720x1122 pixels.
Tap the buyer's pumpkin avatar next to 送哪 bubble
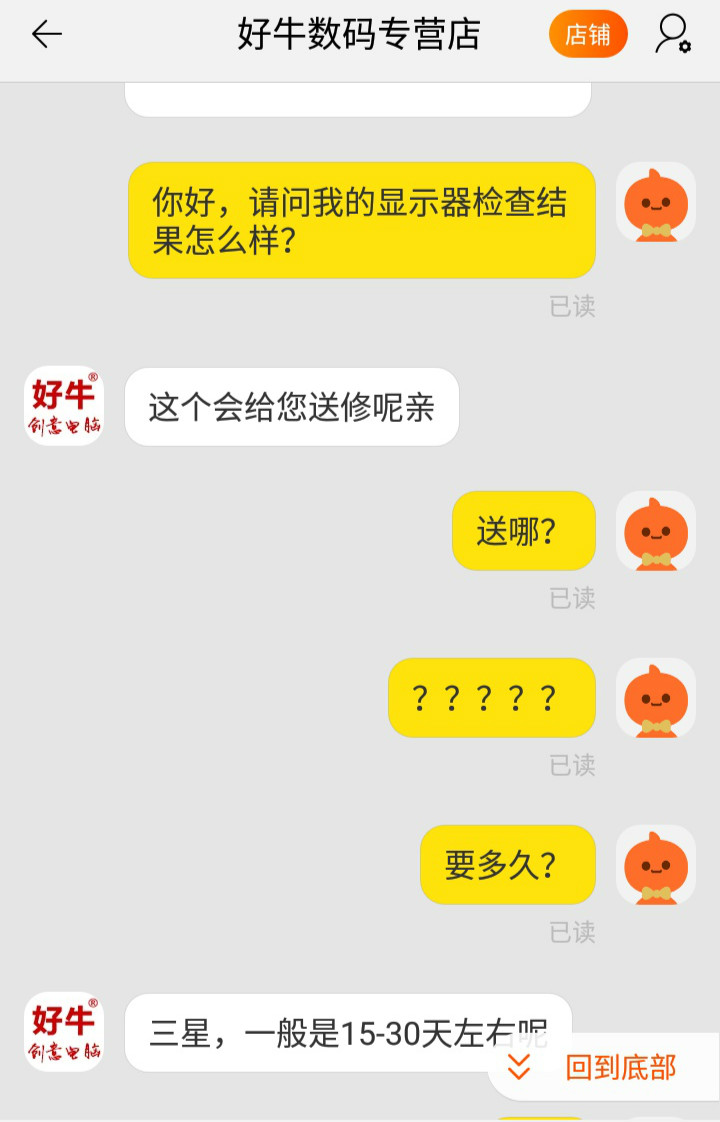tap(657, 533)
